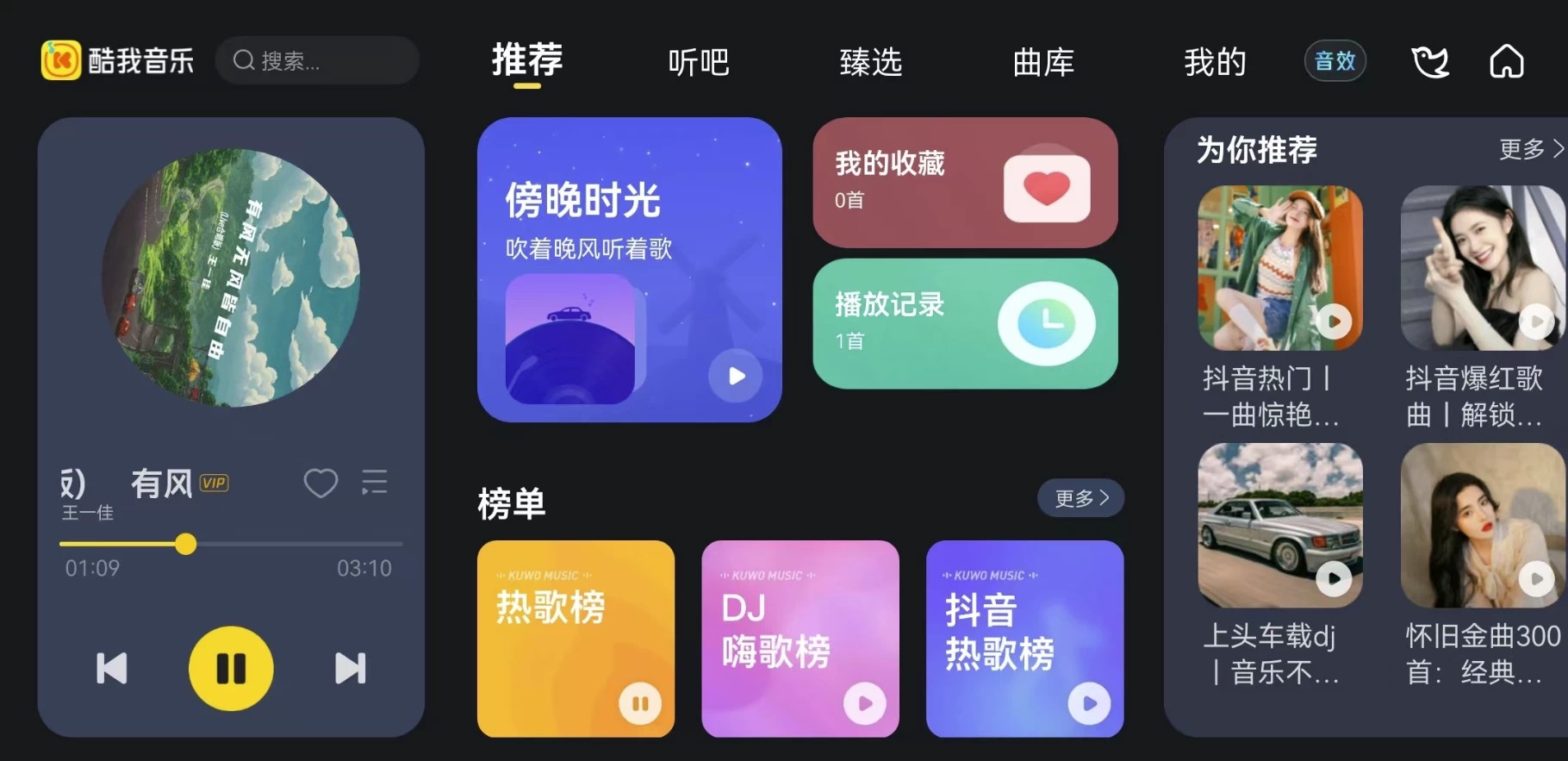
Task: Skip to the next track
Action: coord(350,668)
